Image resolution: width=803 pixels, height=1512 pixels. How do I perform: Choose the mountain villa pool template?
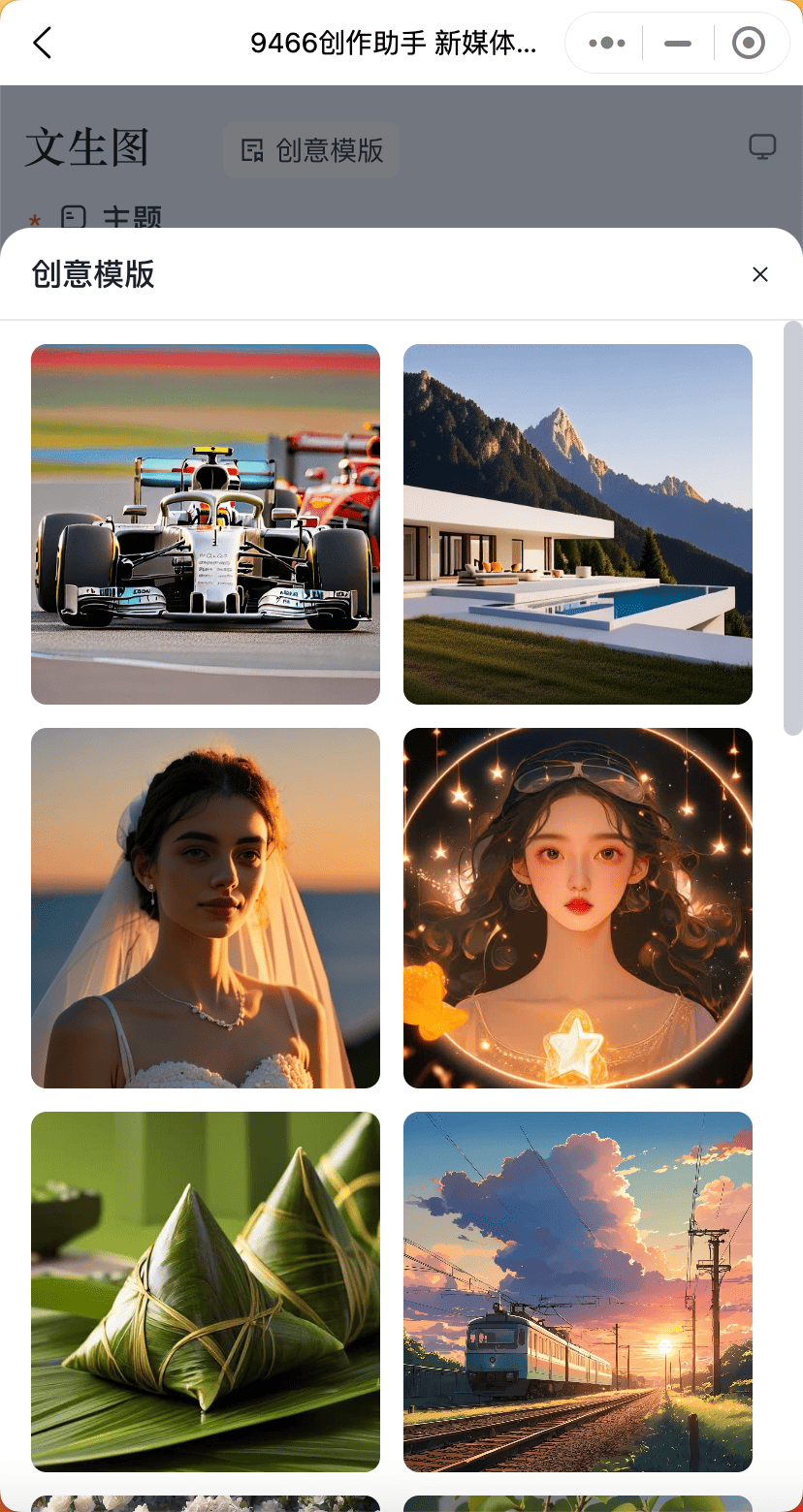pyautogui.click(x=578, y=524)
